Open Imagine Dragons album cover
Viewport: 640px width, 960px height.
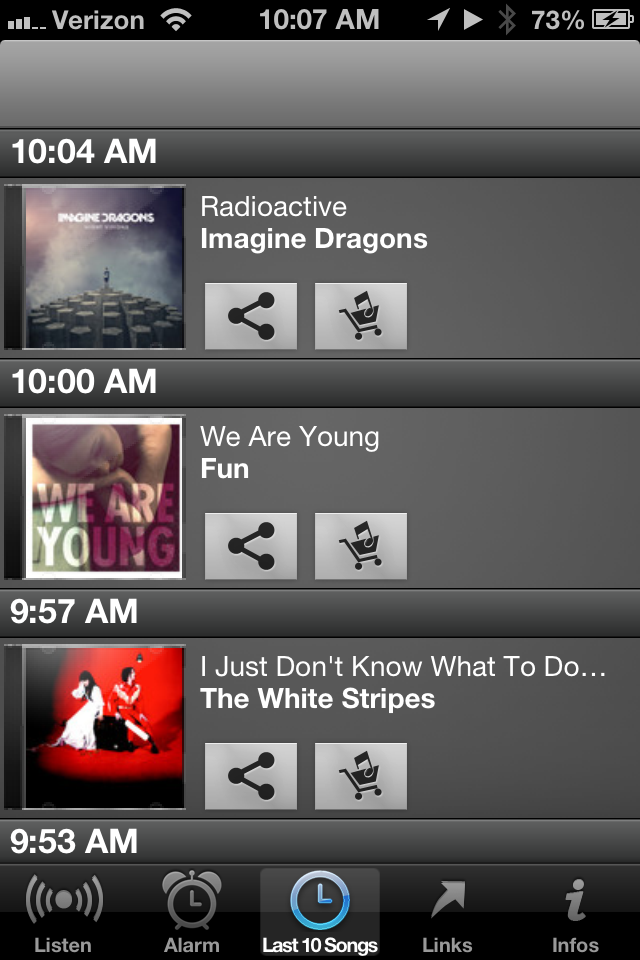click(x=104, y=267)
